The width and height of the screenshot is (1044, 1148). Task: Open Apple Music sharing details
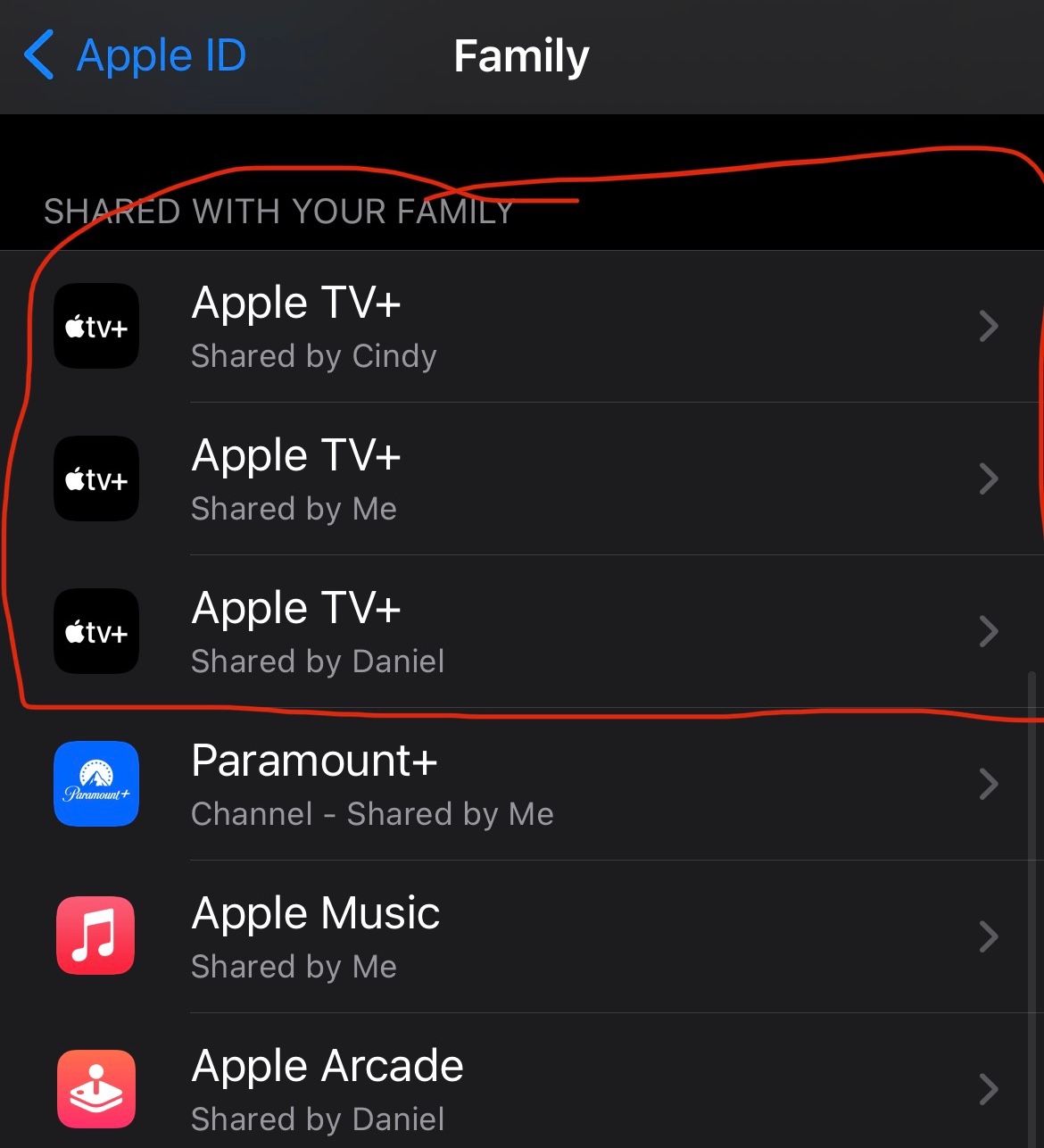(522, 937)
